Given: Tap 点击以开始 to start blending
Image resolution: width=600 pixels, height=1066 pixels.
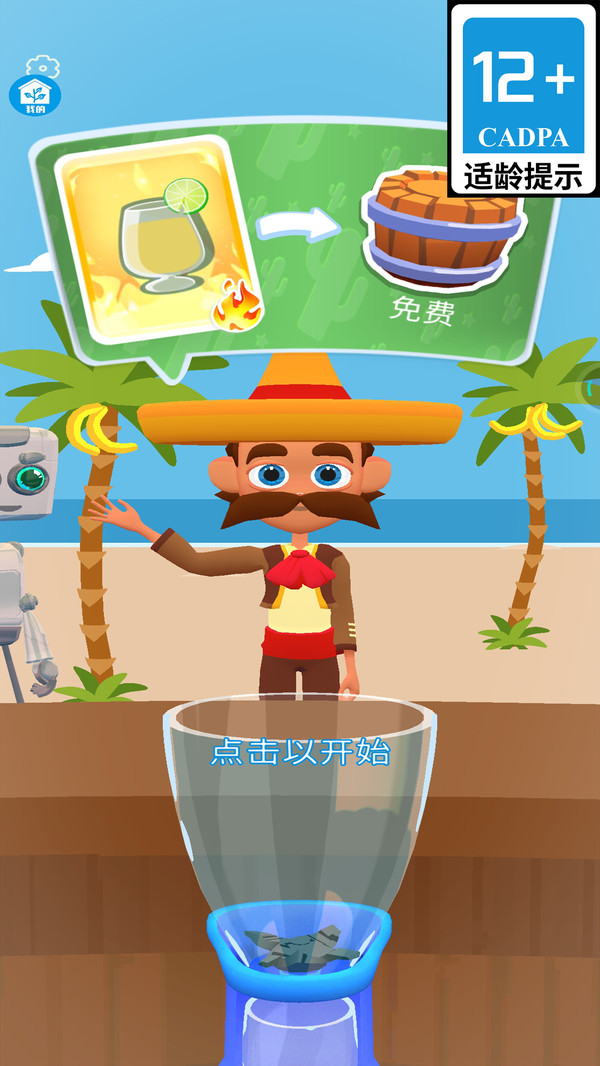Looking at the screenshot, I should 299,753.
